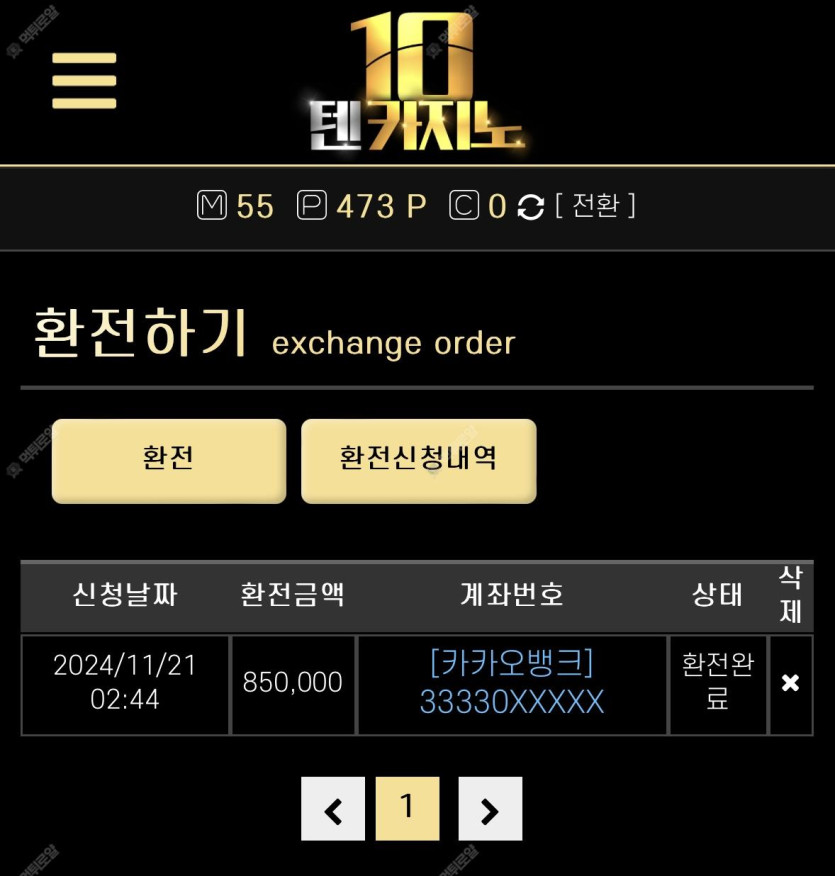Open the hamburger drawer menu
Viewport: 835px width, 876px height.
(x=84, y=80)
